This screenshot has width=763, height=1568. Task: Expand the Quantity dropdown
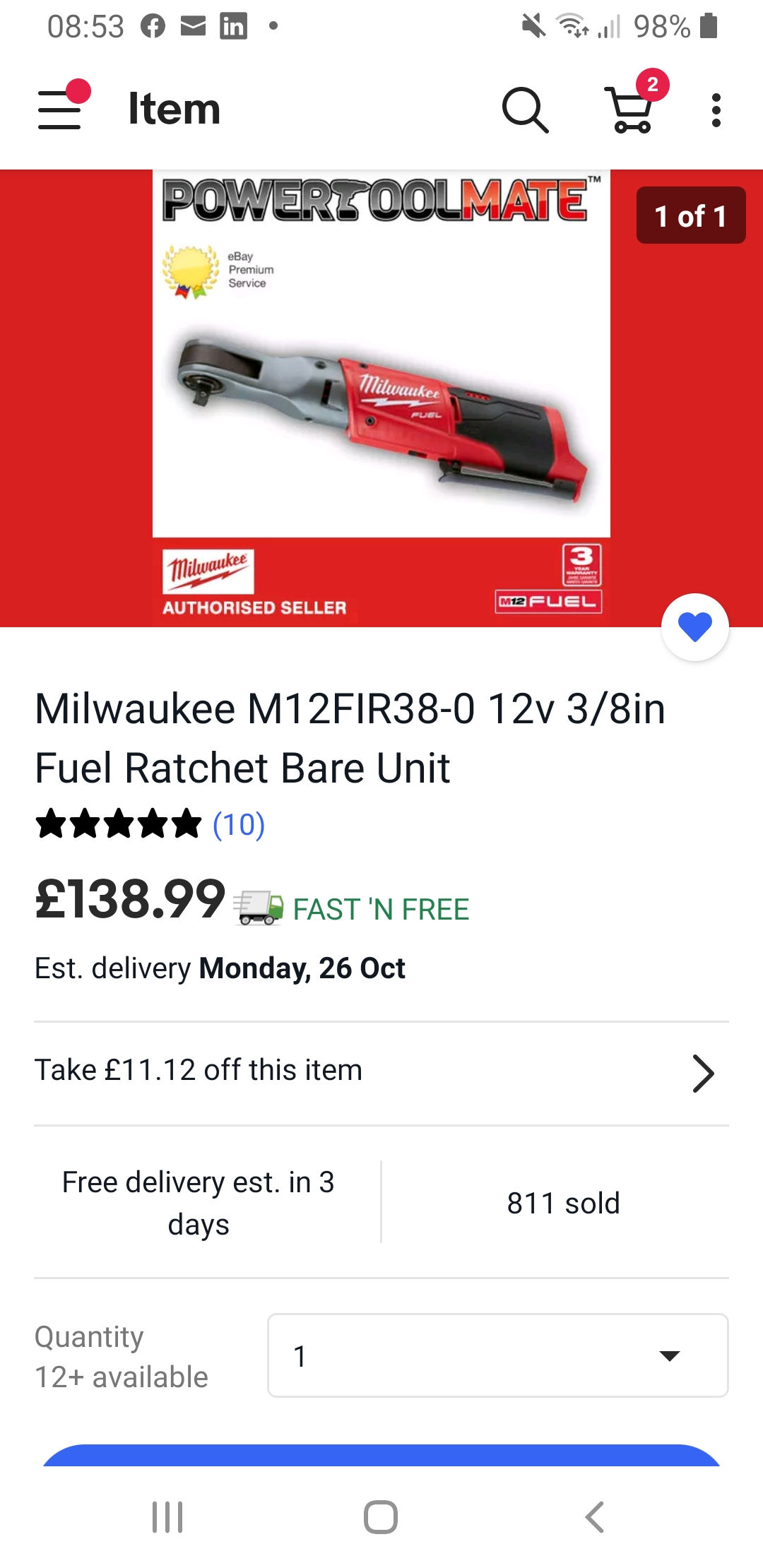(x=497, y=1355)
